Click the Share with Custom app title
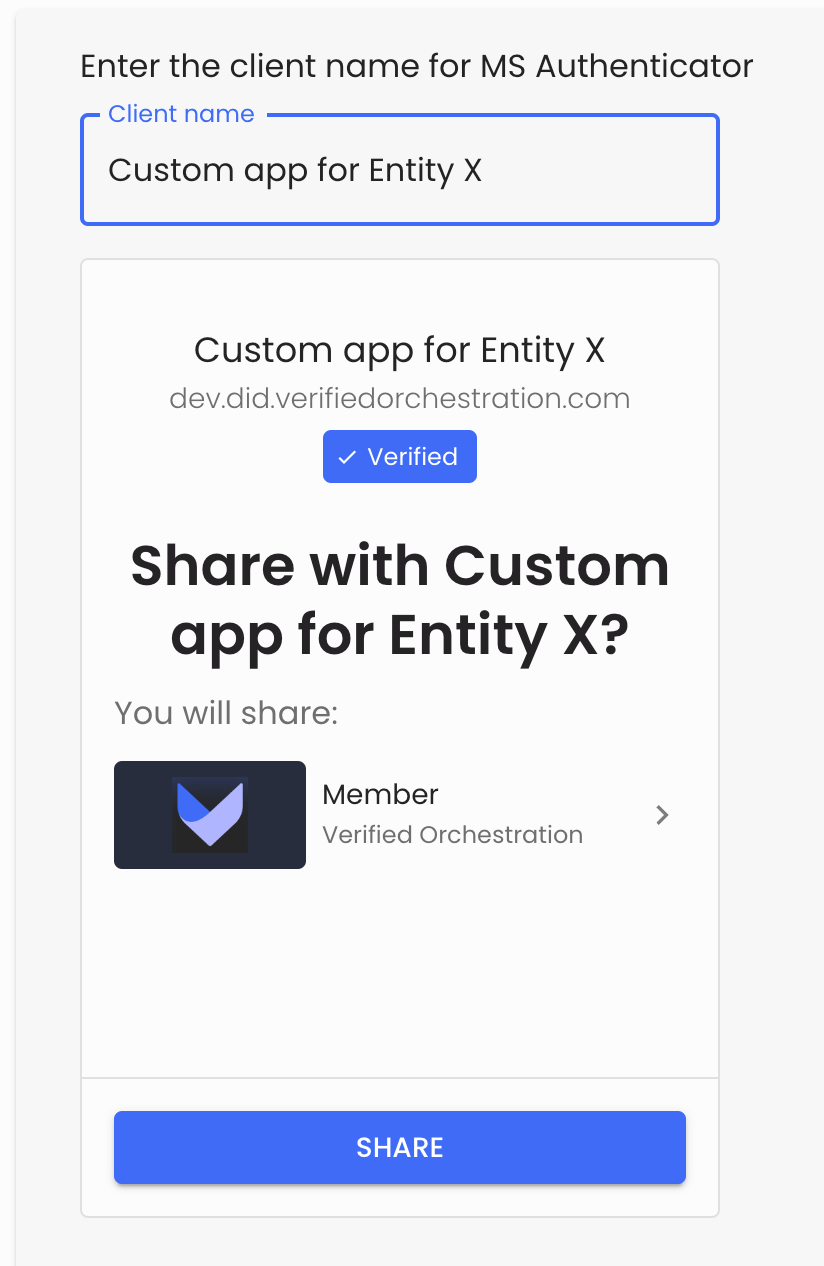 [x=399, y=600]
